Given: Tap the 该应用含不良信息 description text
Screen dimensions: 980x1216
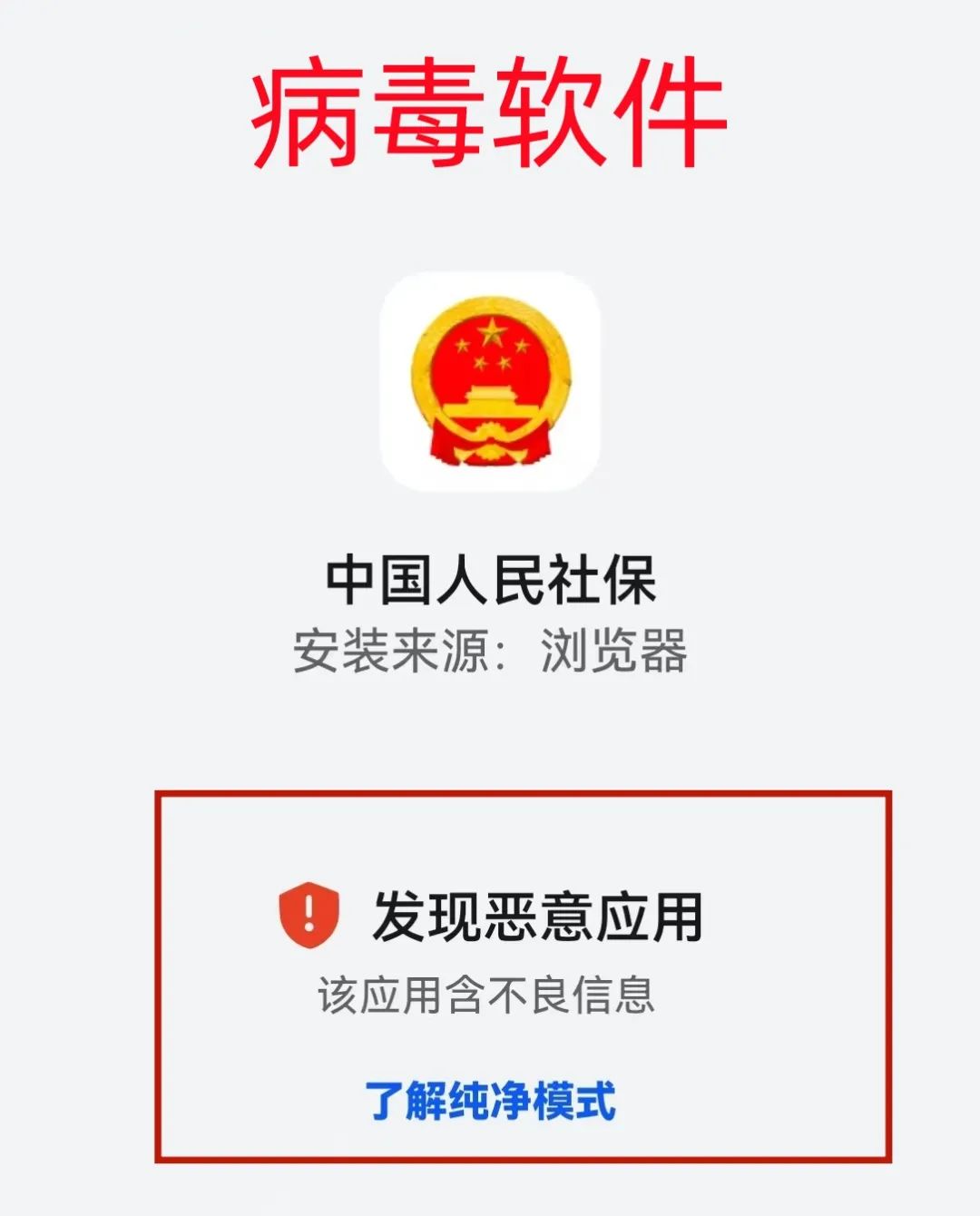Looking at the screenshot, I should [x=490, y=994].
